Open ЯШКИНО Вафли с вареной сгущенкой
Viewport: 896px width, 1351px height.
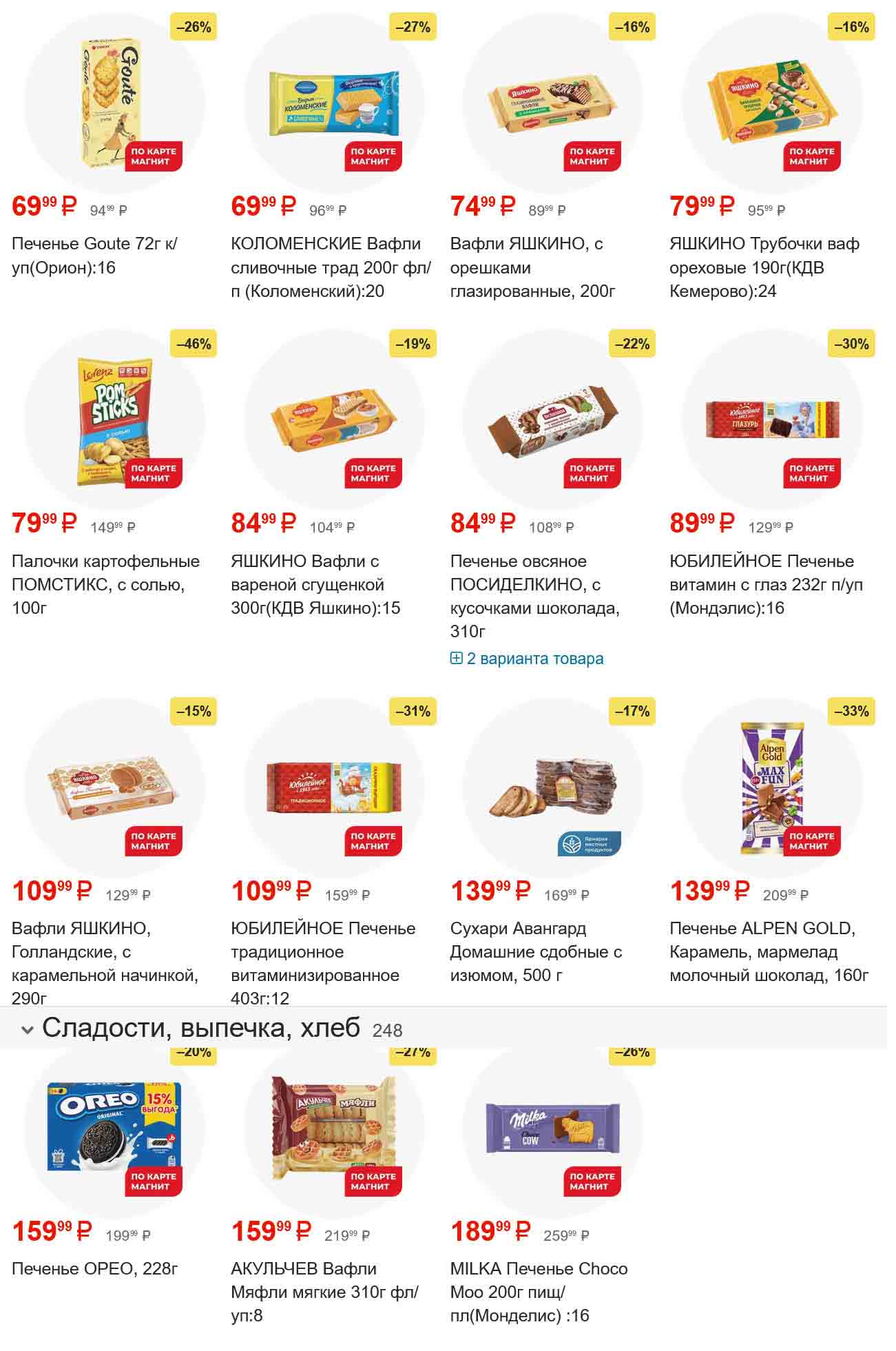click(x=315, y=584)
